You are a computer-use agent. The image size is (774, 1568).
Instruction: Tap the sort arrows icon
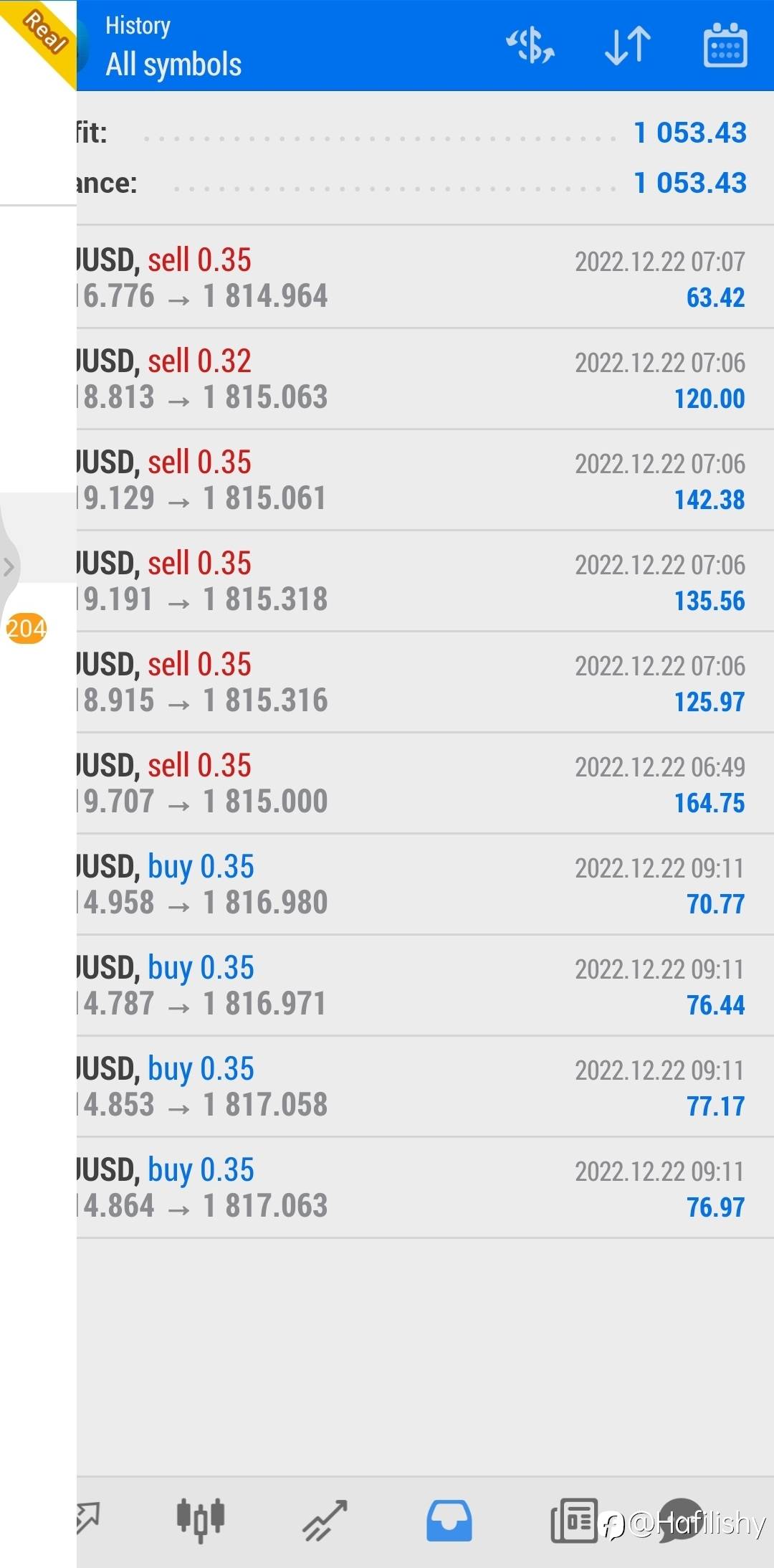click(x=628, y=46)
